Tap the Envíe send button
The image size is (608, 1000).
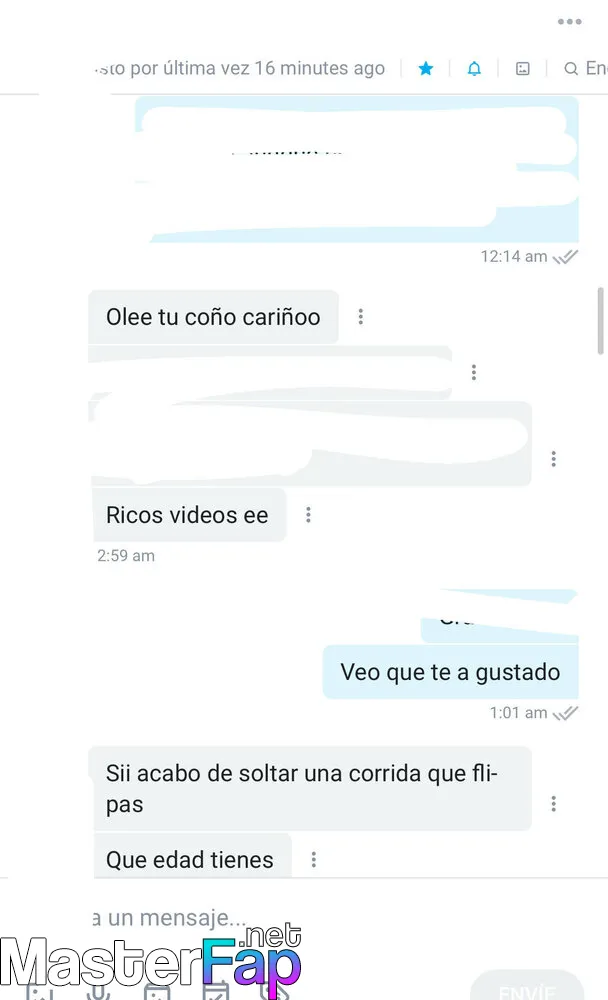(x=527, y=987)
